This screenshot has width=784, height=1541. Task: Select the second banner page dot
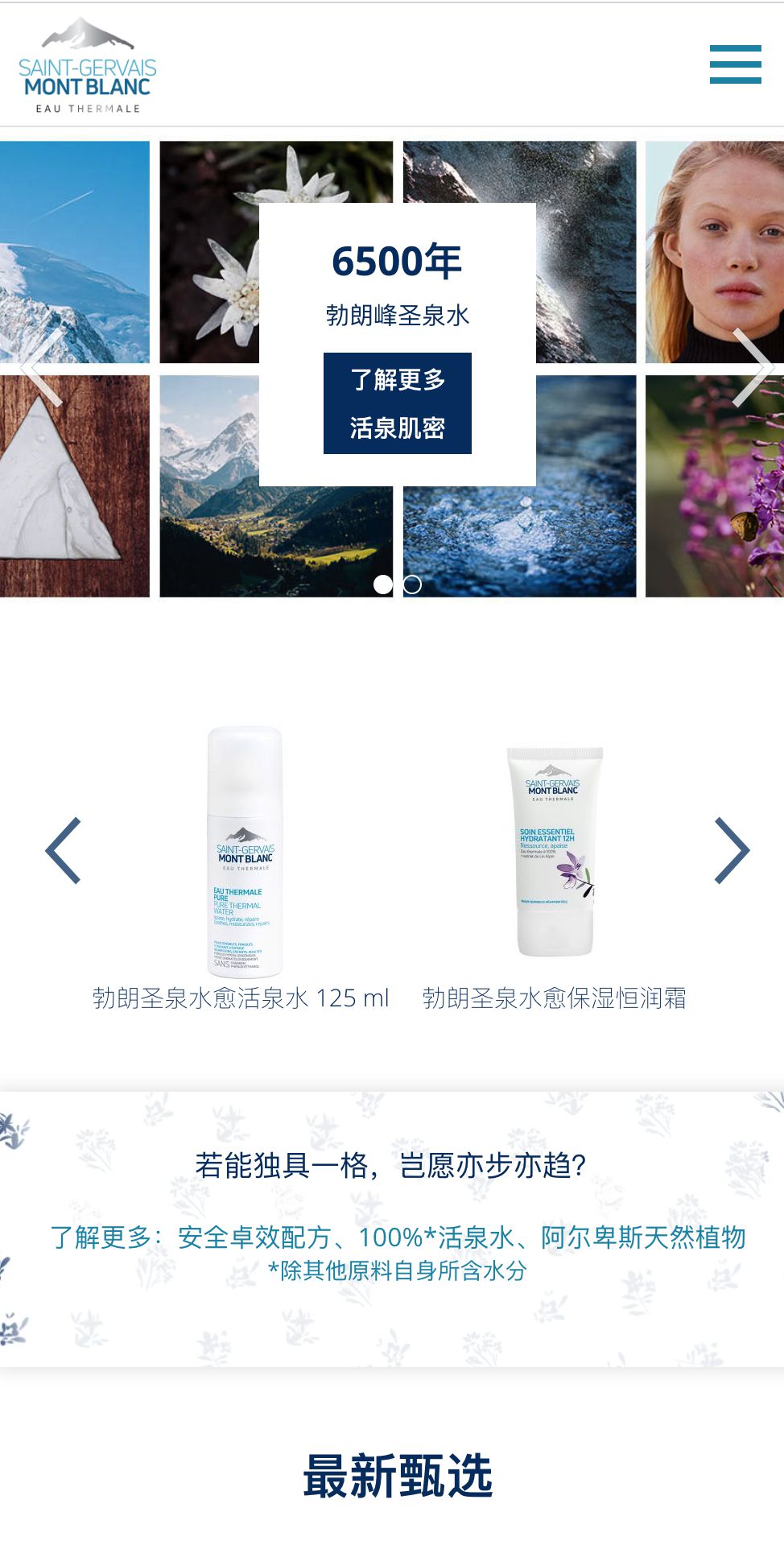[412, 585]
